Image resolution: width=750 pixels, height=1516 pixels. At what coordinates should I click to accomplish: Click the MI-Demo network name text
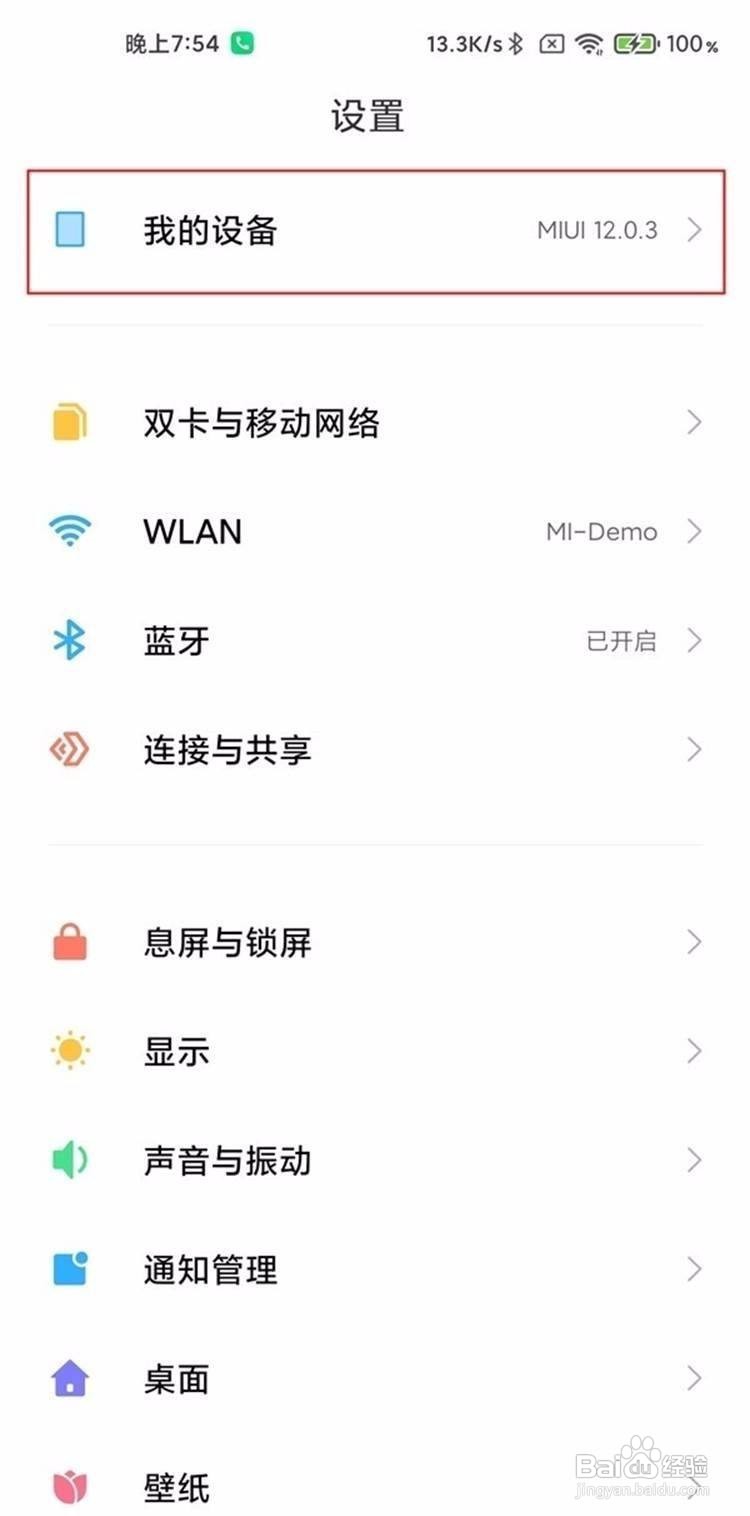tap(604, 531)
